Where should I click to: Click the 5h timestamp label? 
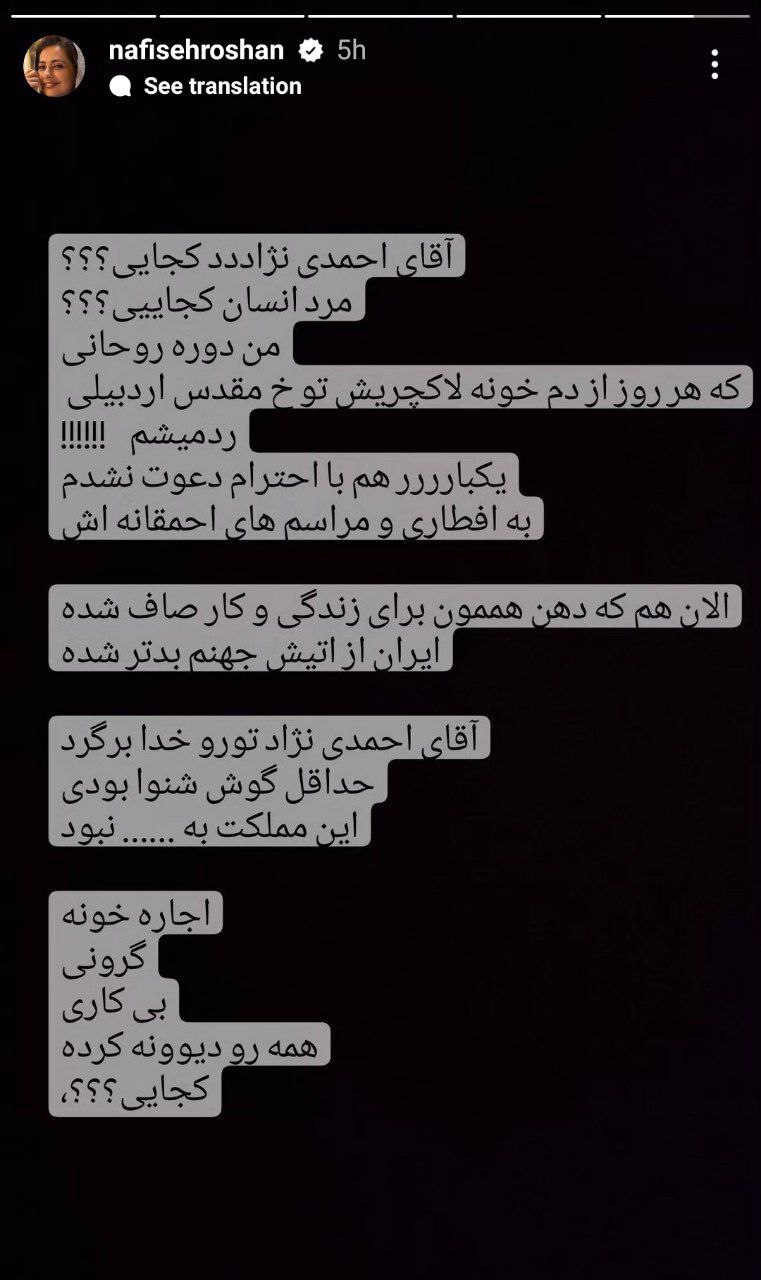[352, 47]
